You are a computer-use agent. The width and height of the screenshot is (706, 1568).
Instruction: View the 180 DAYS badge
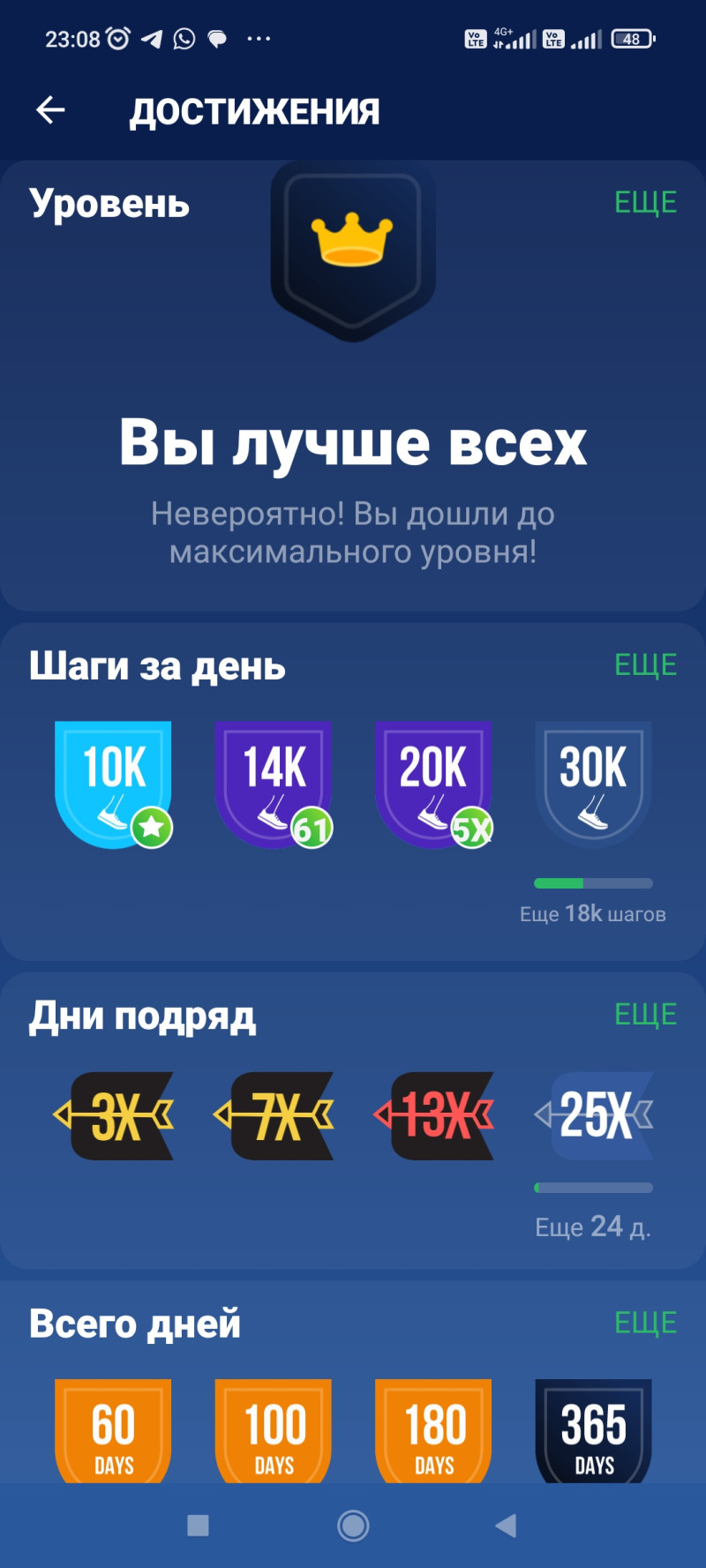point(433,1431)
